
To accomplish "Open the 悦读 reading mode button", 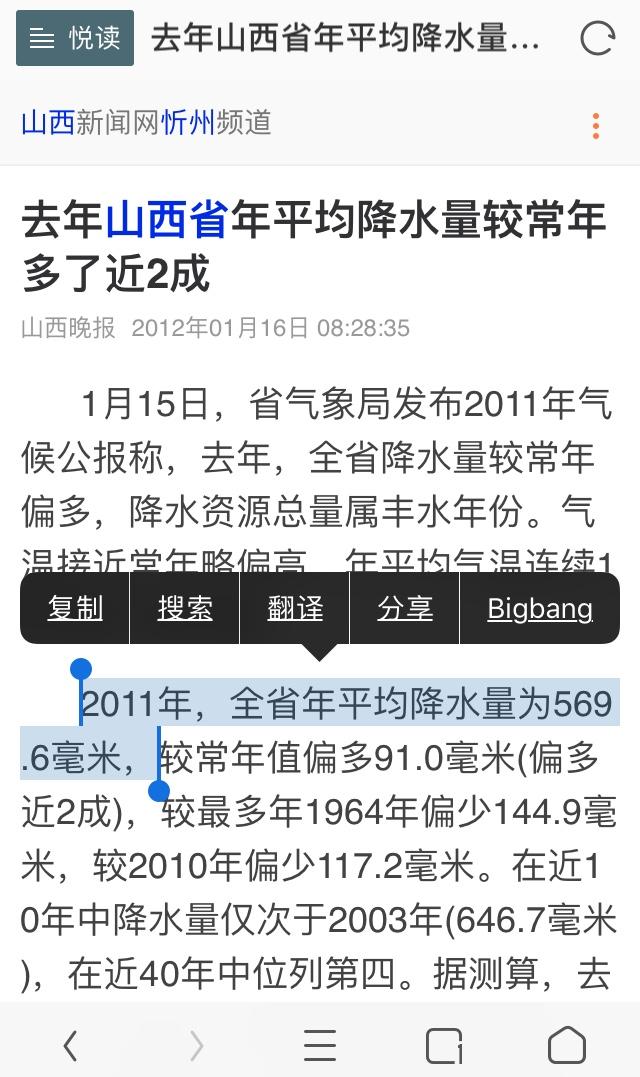I will 75,38.
